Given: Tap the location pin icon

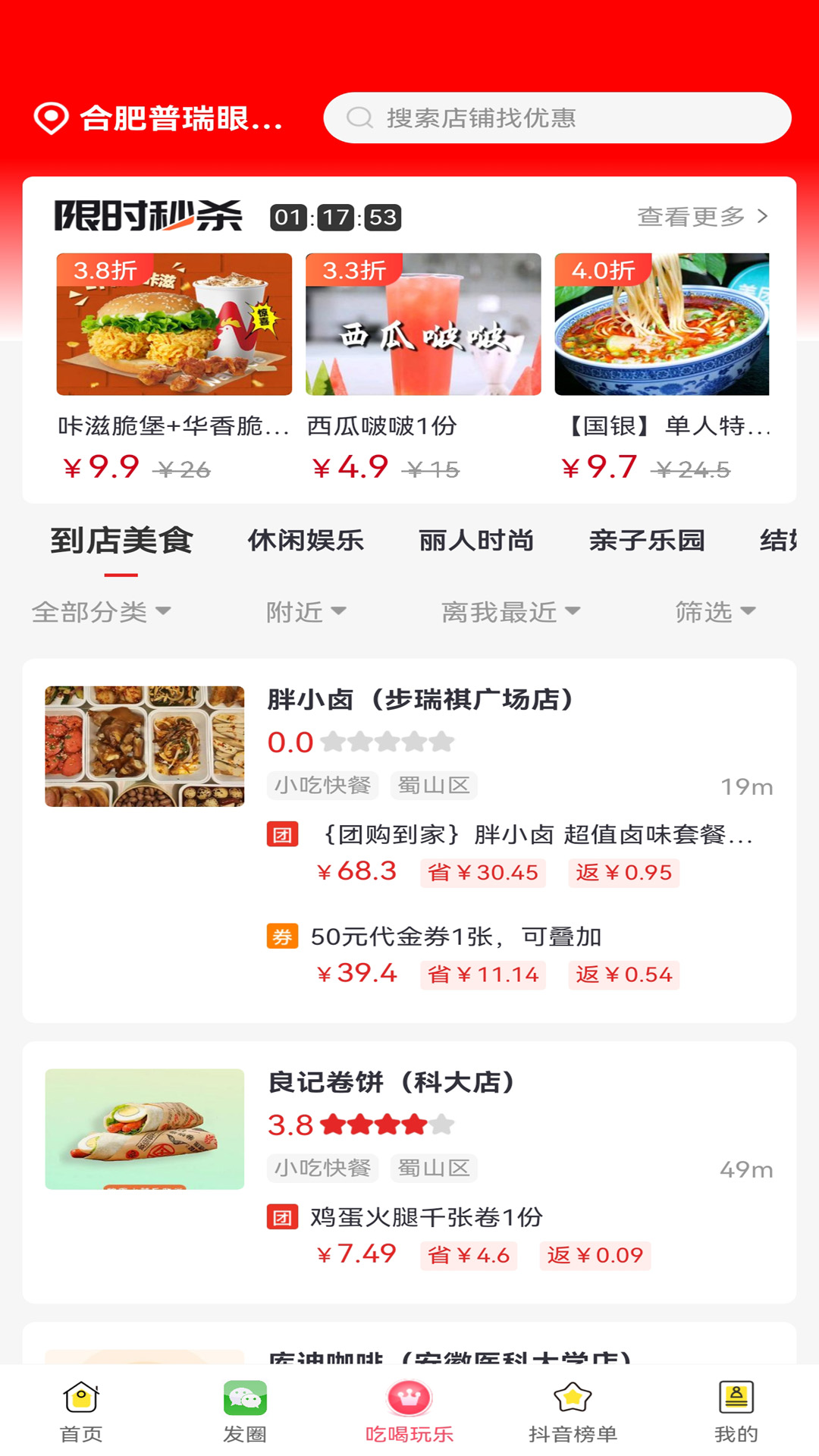Looking at the screenshot, I should [50, 118].
